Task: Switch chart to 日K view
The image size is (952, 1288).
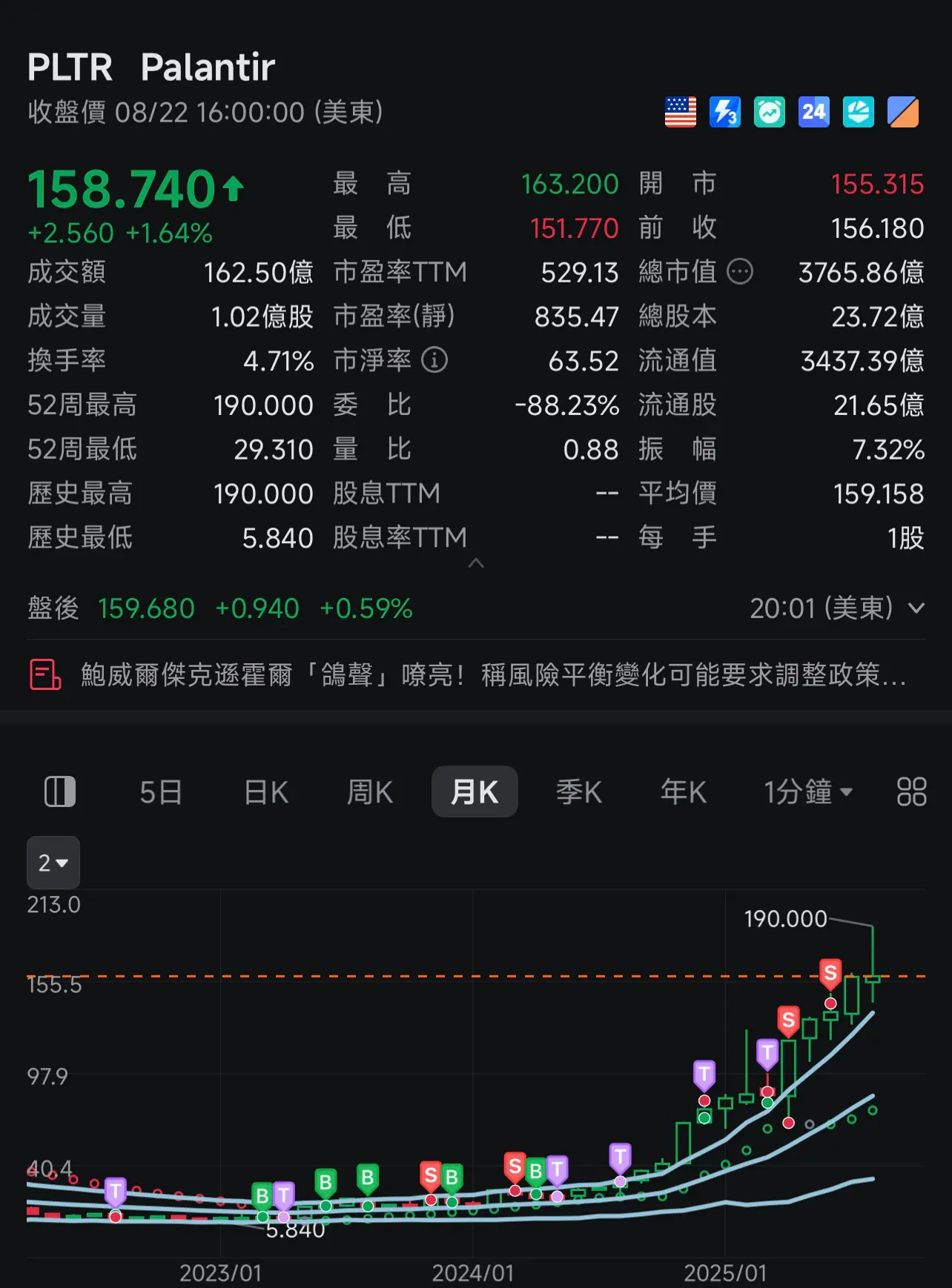Action: click(x=265, y=792)
